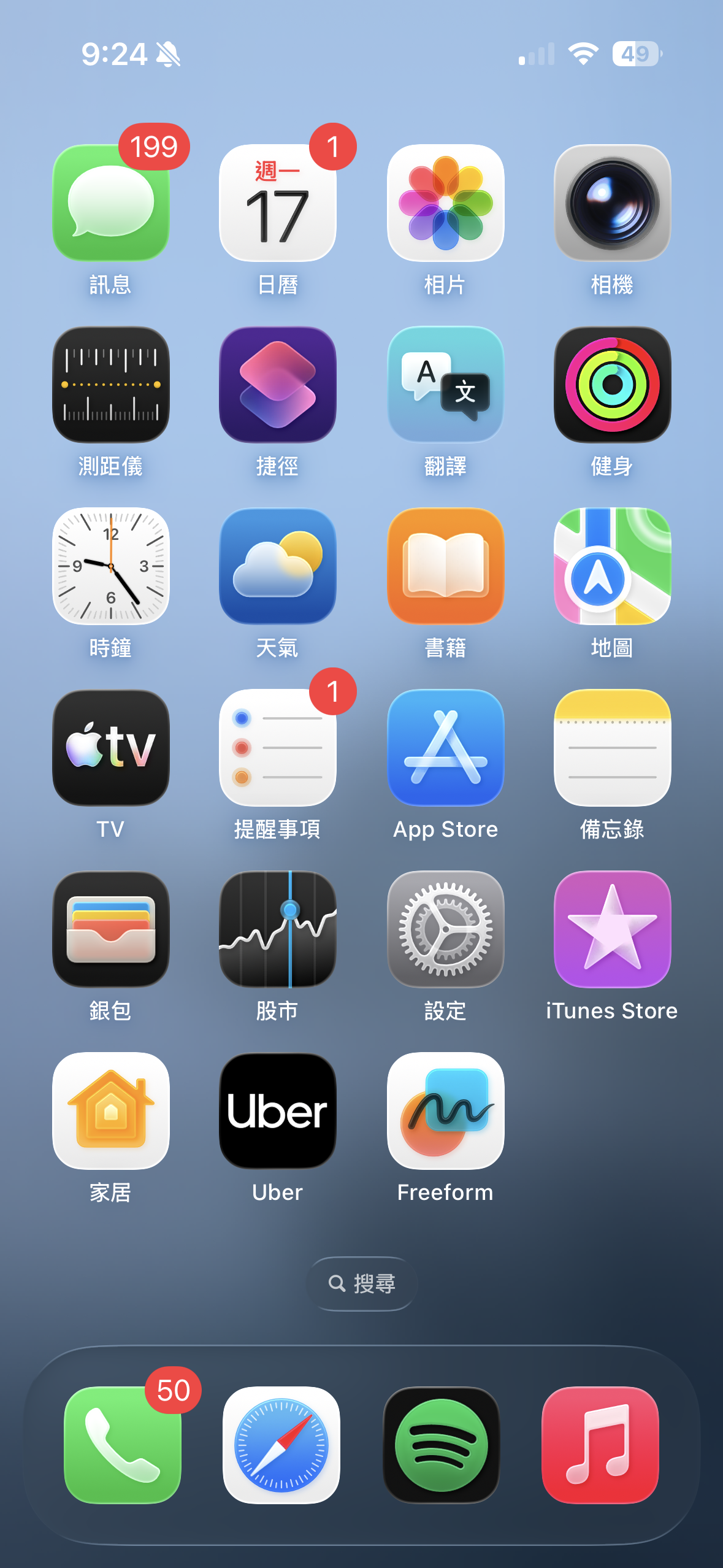The height and width of the screenshot is (1568, 723).
Task: Launch the 翻譯 Translate app
Action: [445, 385]
